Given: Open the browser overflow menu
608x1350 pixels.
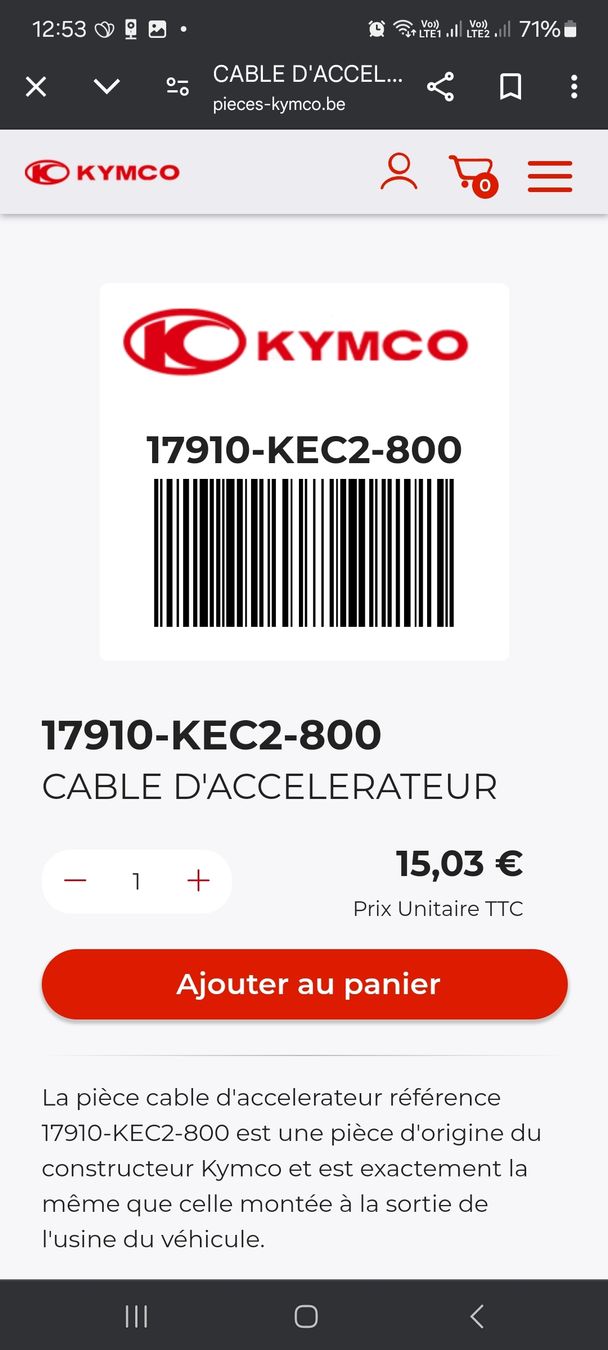Looking at the screenshot, I should point(574,87).
